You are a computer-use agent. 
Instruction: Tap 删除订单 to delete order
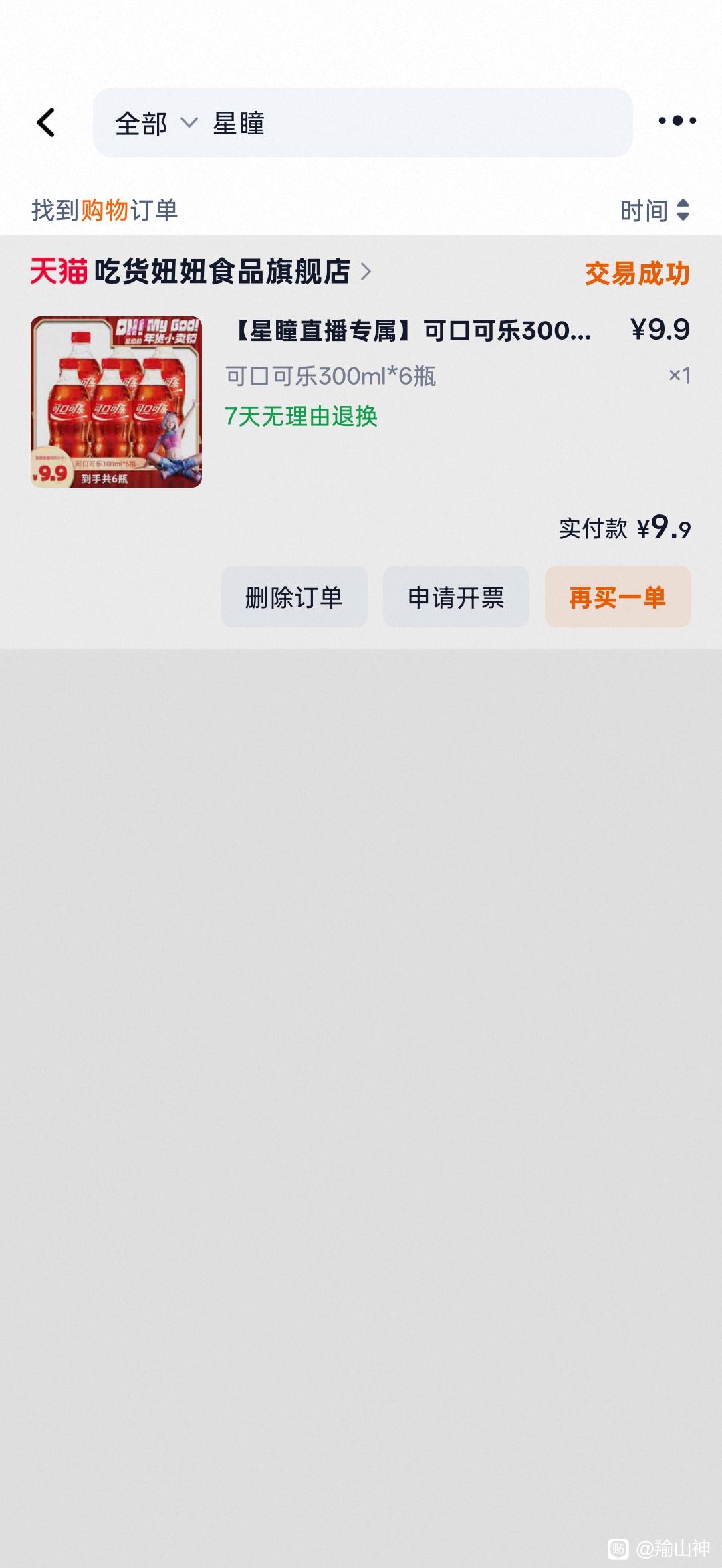coord(294,597)
